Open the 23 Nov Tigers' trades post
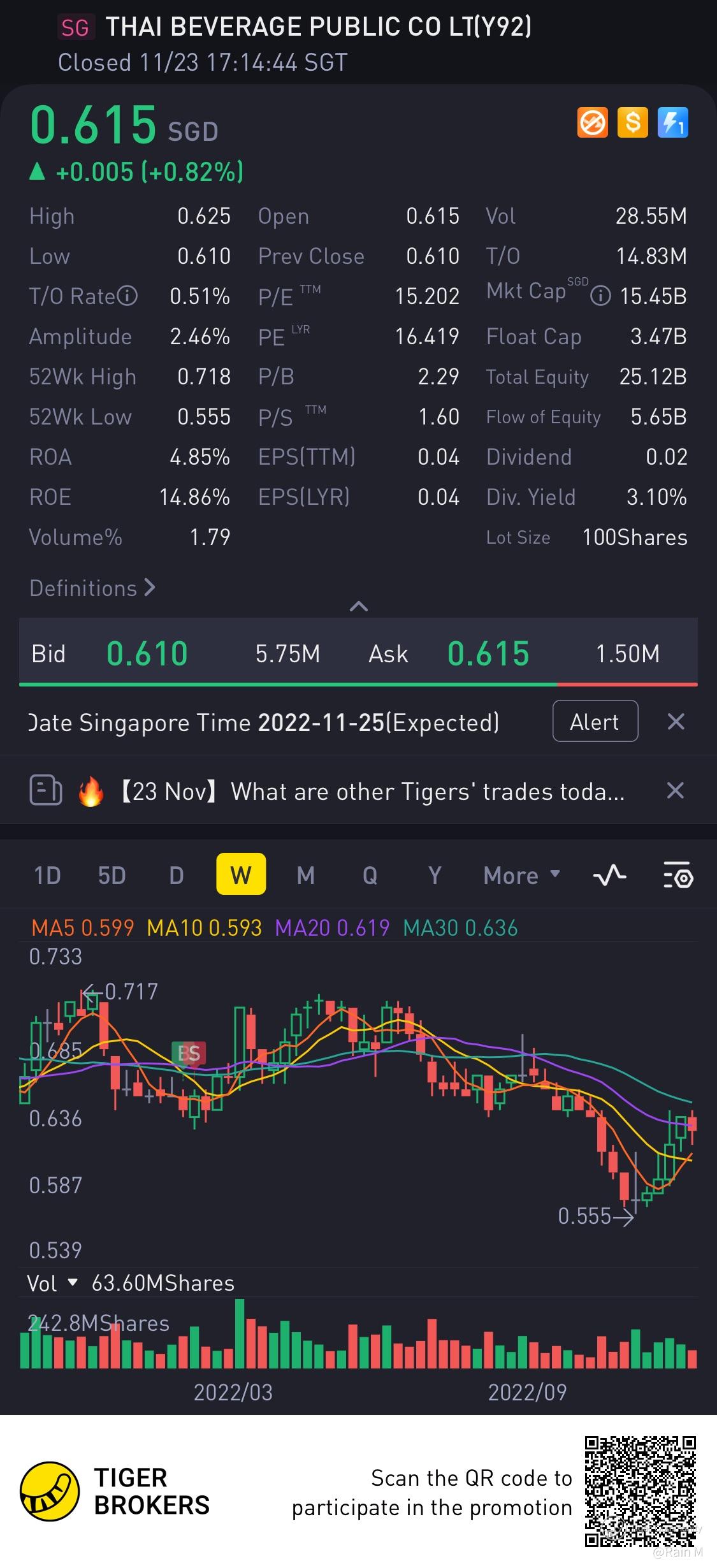The width and height of the screenshot is (717, 1568). coord(370,791)
